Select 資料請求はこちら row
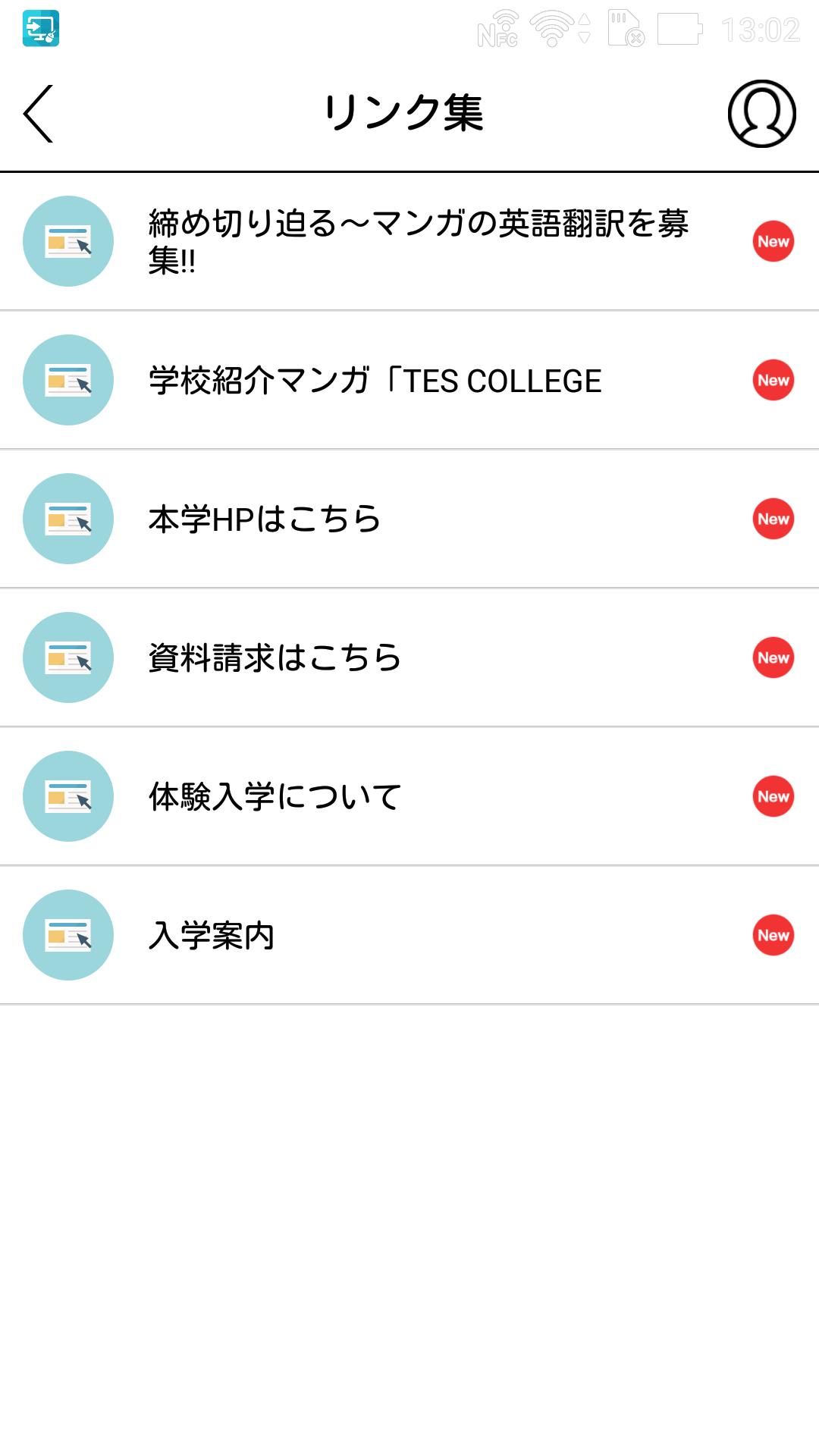Screen dimensions: 819x1456 409,657
